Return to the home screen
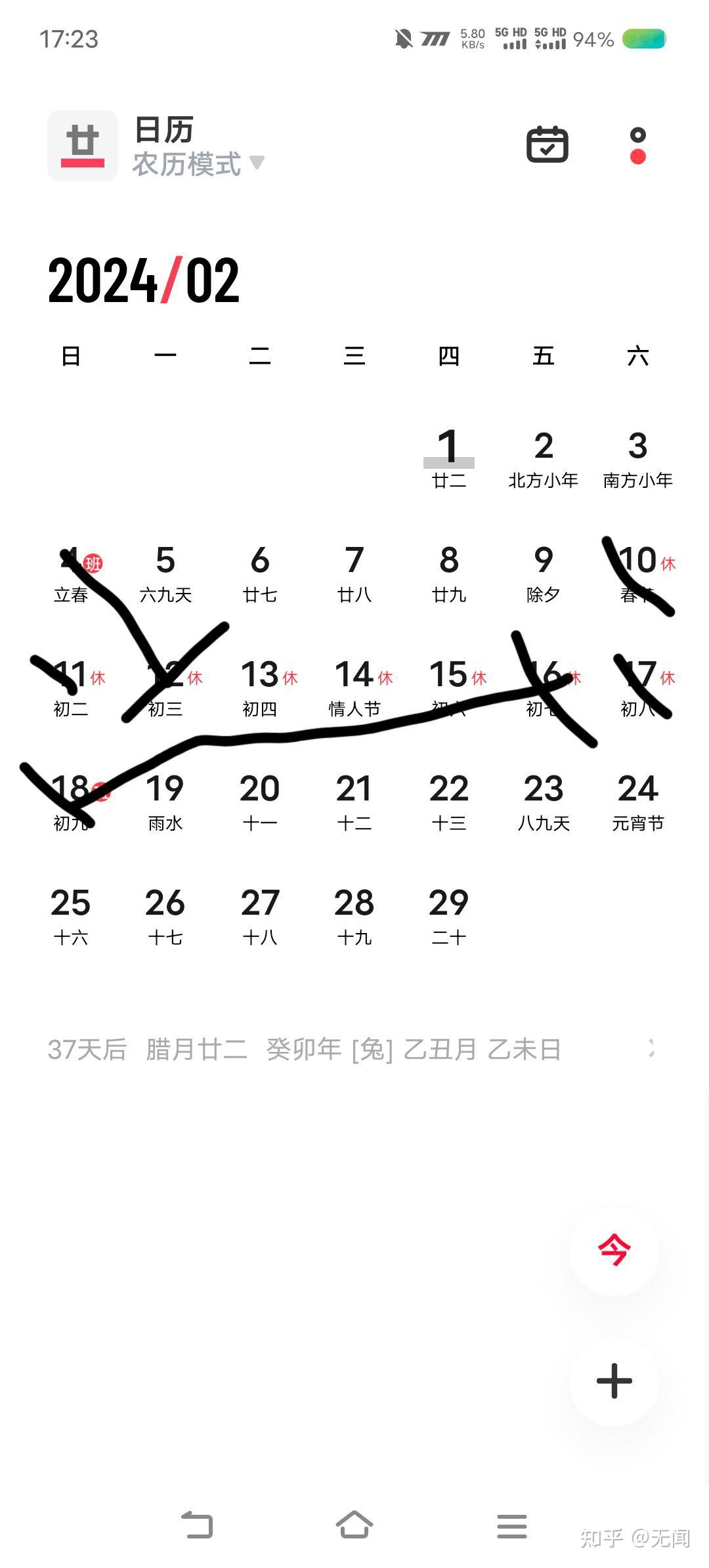 354,1525
